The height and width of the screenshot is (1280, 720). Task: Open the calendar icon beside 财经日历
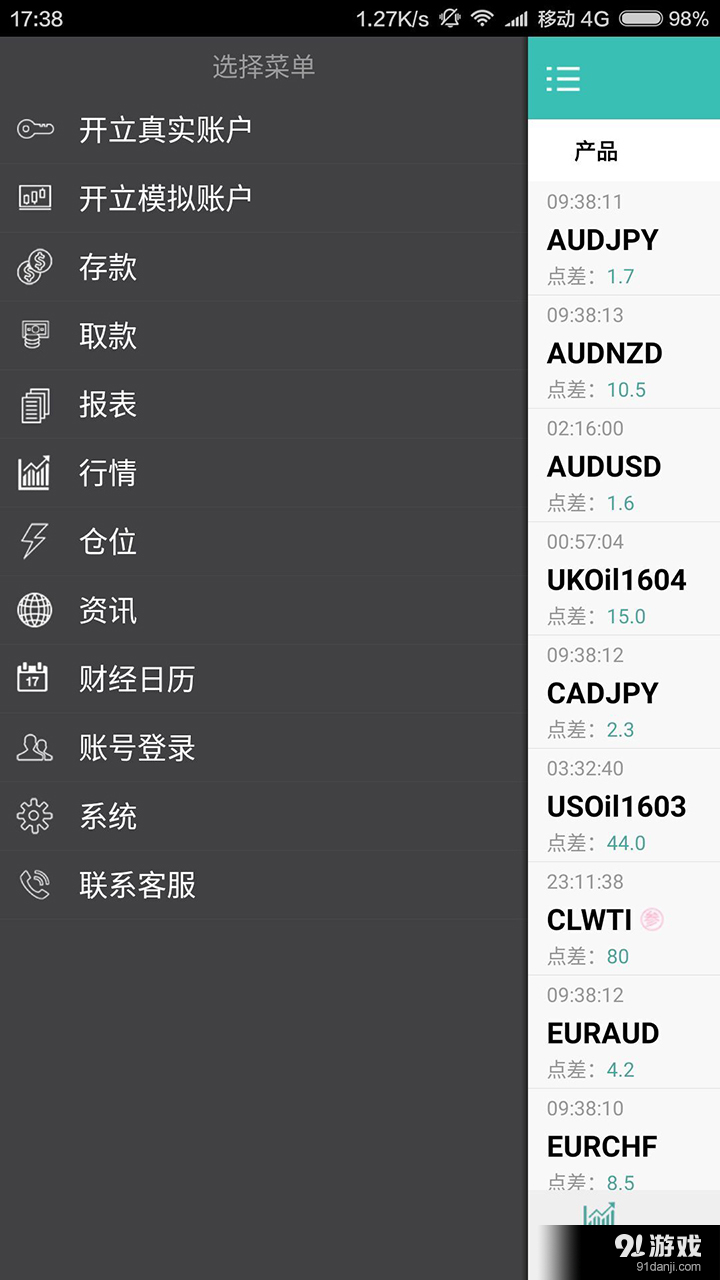[x=35, y=678]
